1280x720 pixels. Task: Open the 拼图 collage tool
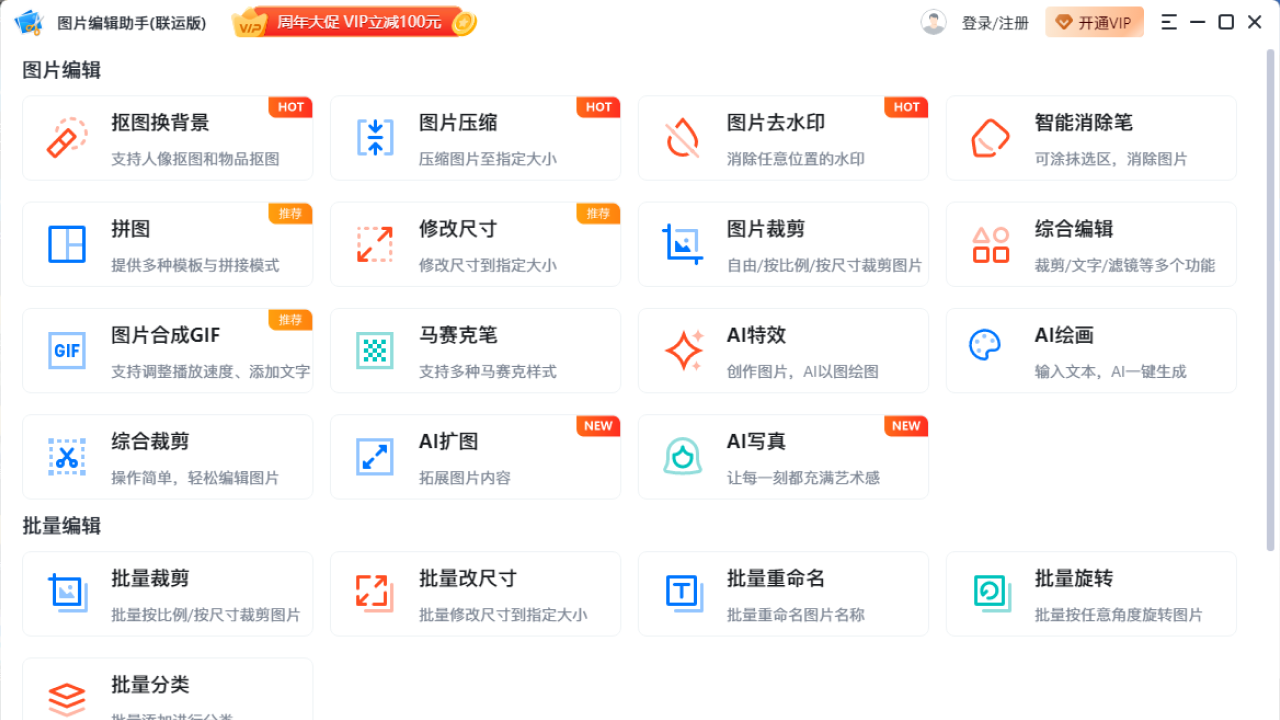tap(167, 244)
